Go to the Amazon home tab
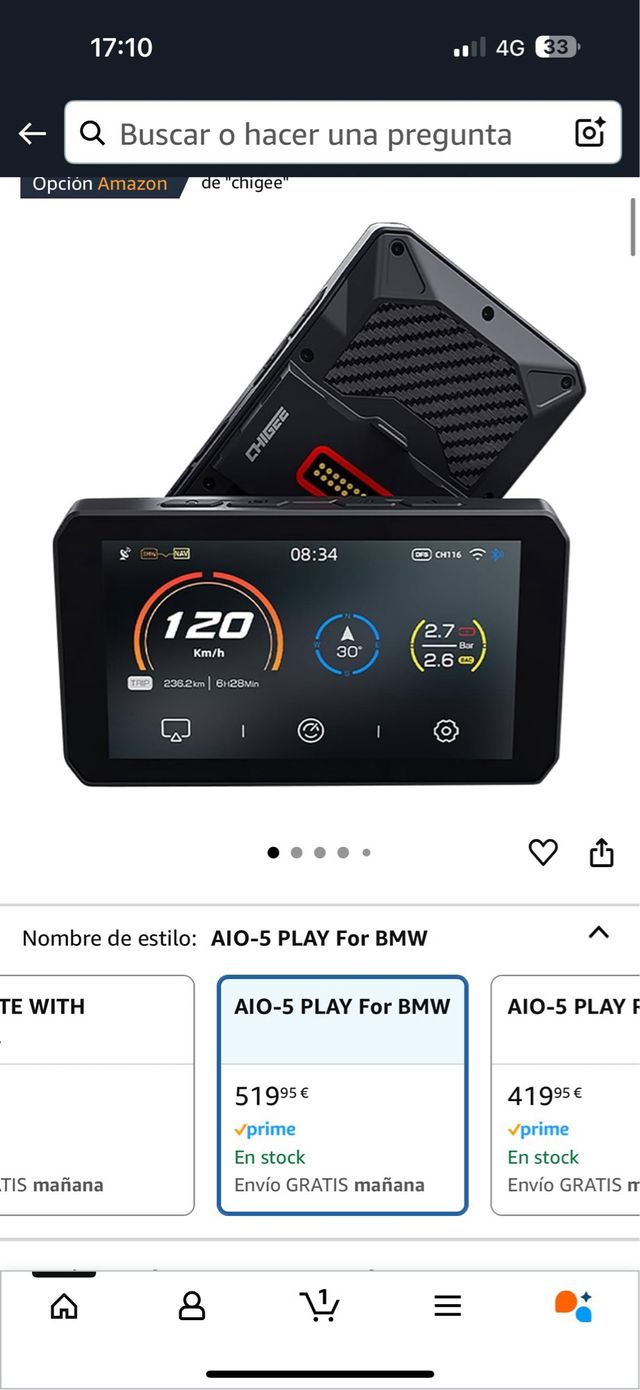Image resolution: width=640 pixels, height=1390 pixels. pyautogui.click(x=64, y=1306)
